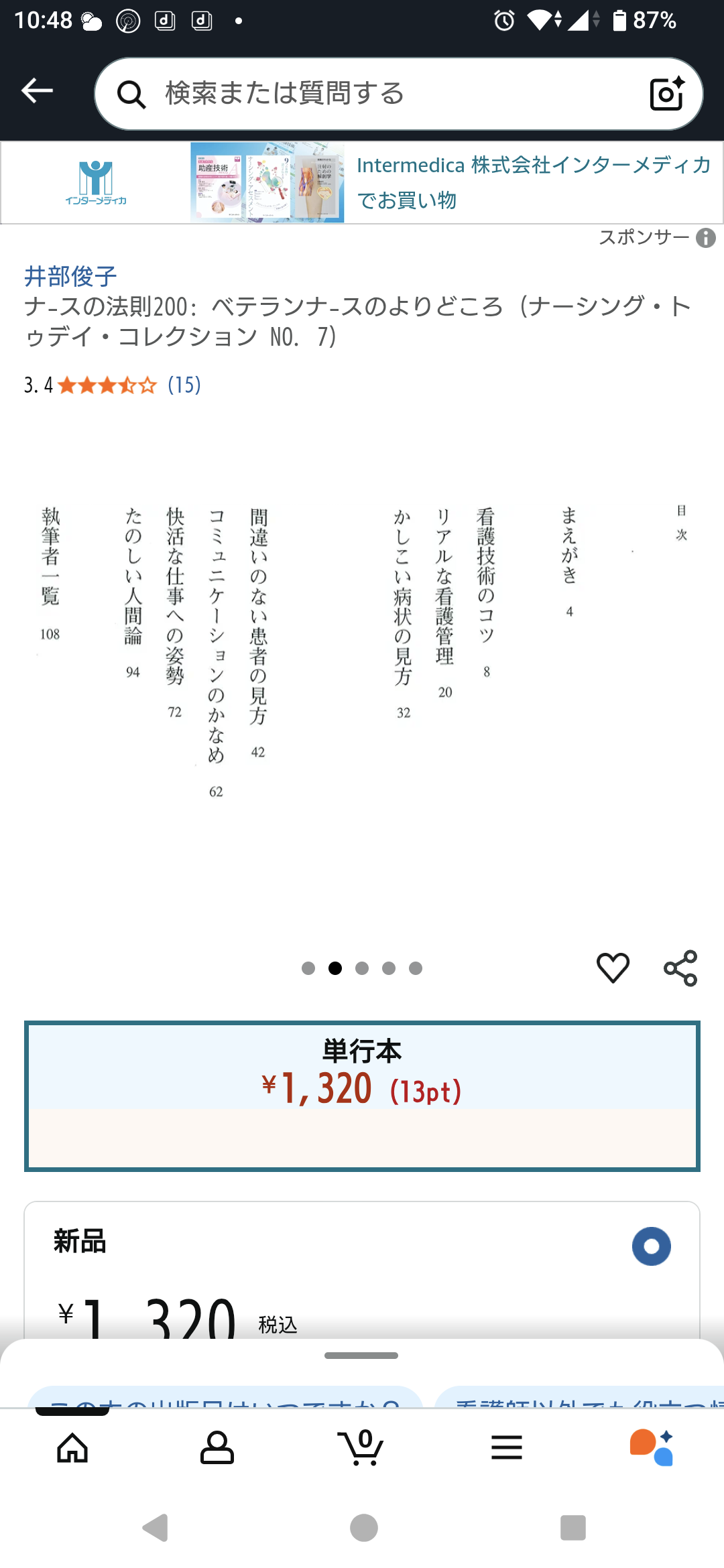Expand the bottom sheet handle
The height and width of the screenshot is (1568, 724).
tap(361, 1355)
